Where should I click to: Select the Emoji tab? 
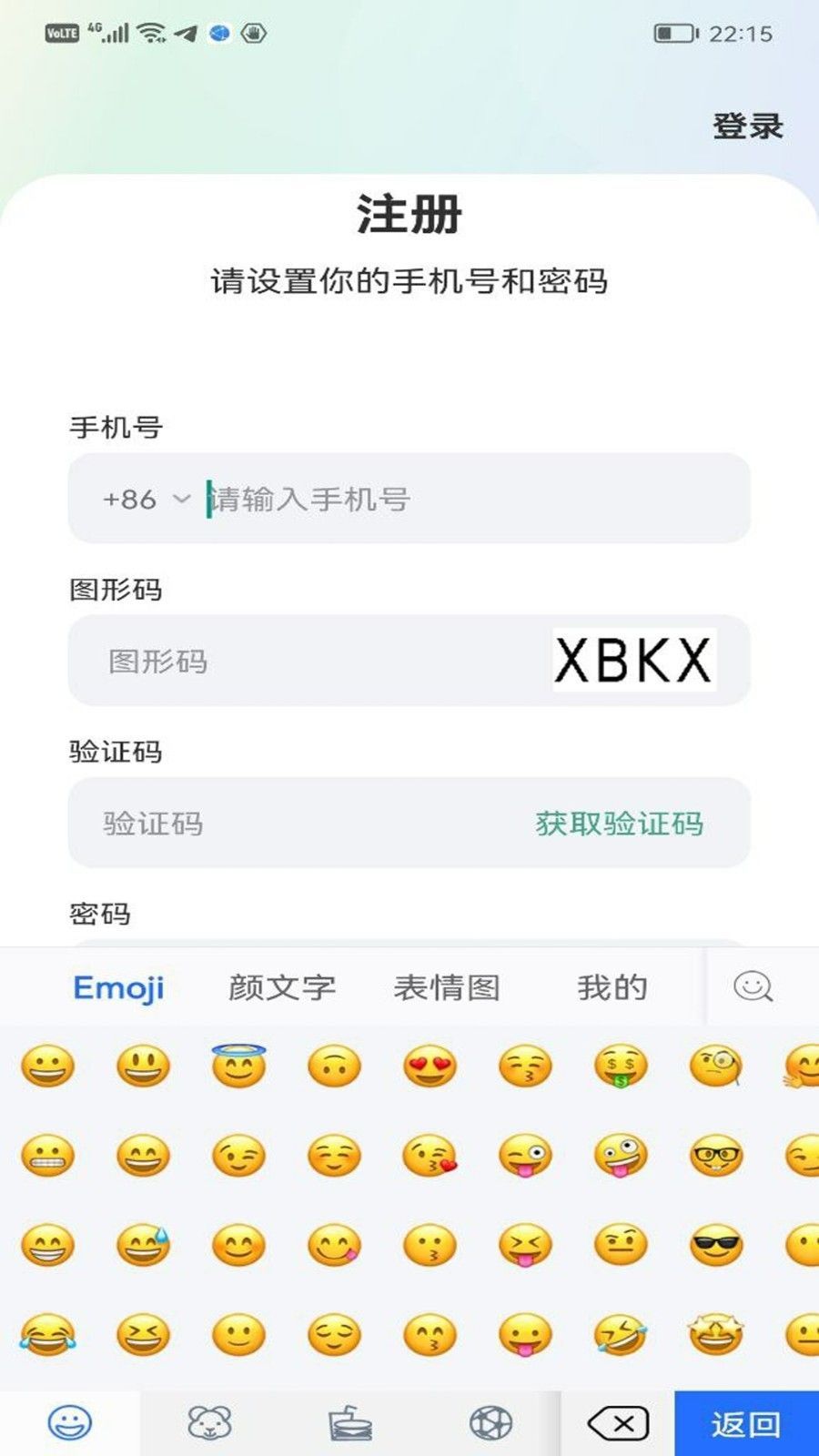pyautogui.click(x=118, y=987)
